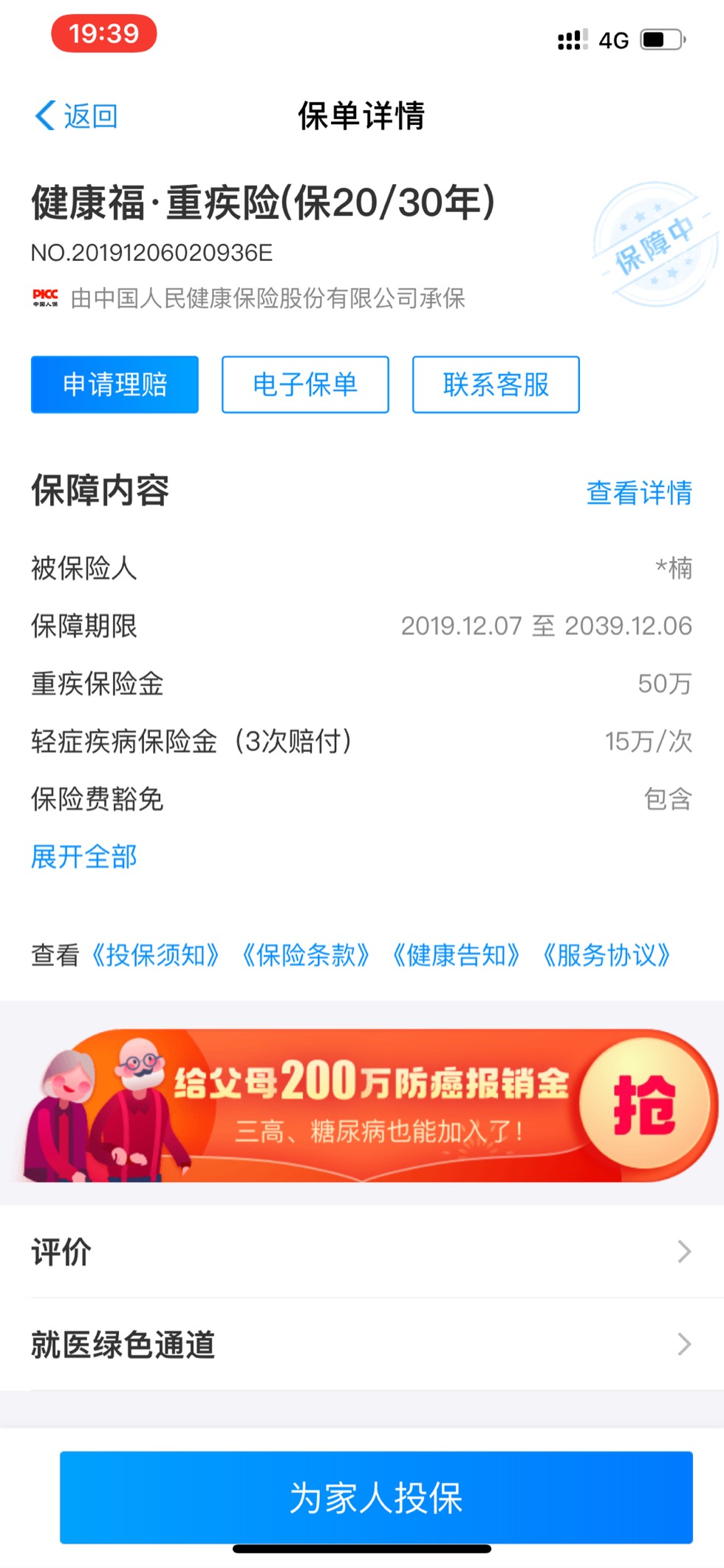Open the 《保险条款》 link
Viewport: 724px width, 1568px height.
(306, 955)
